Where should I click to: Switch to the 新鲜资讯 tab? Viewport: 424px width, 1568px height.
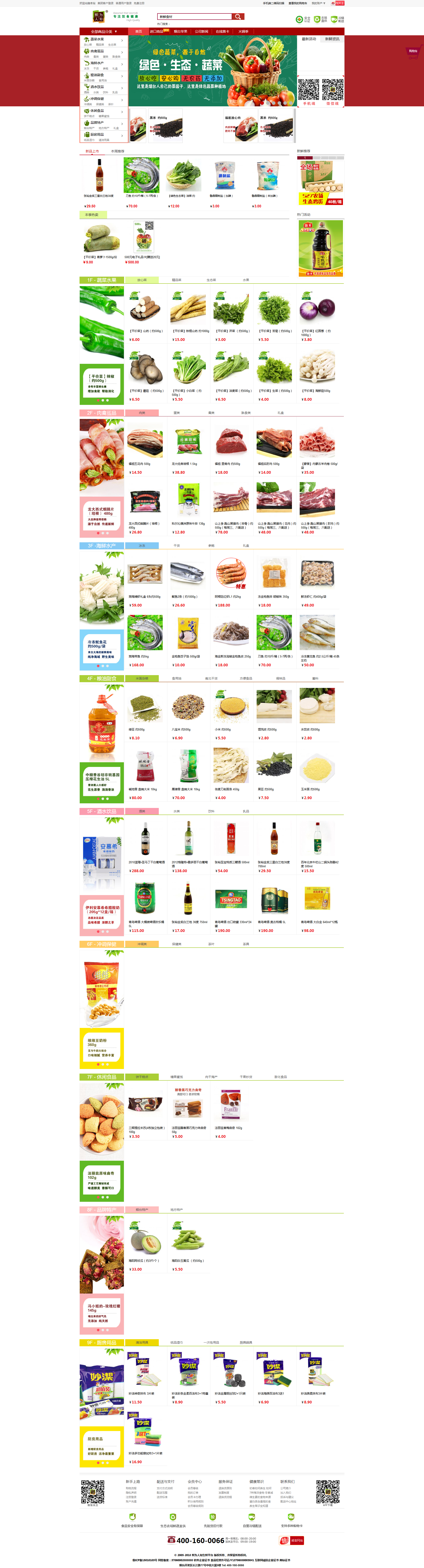[x=332, y=39]
